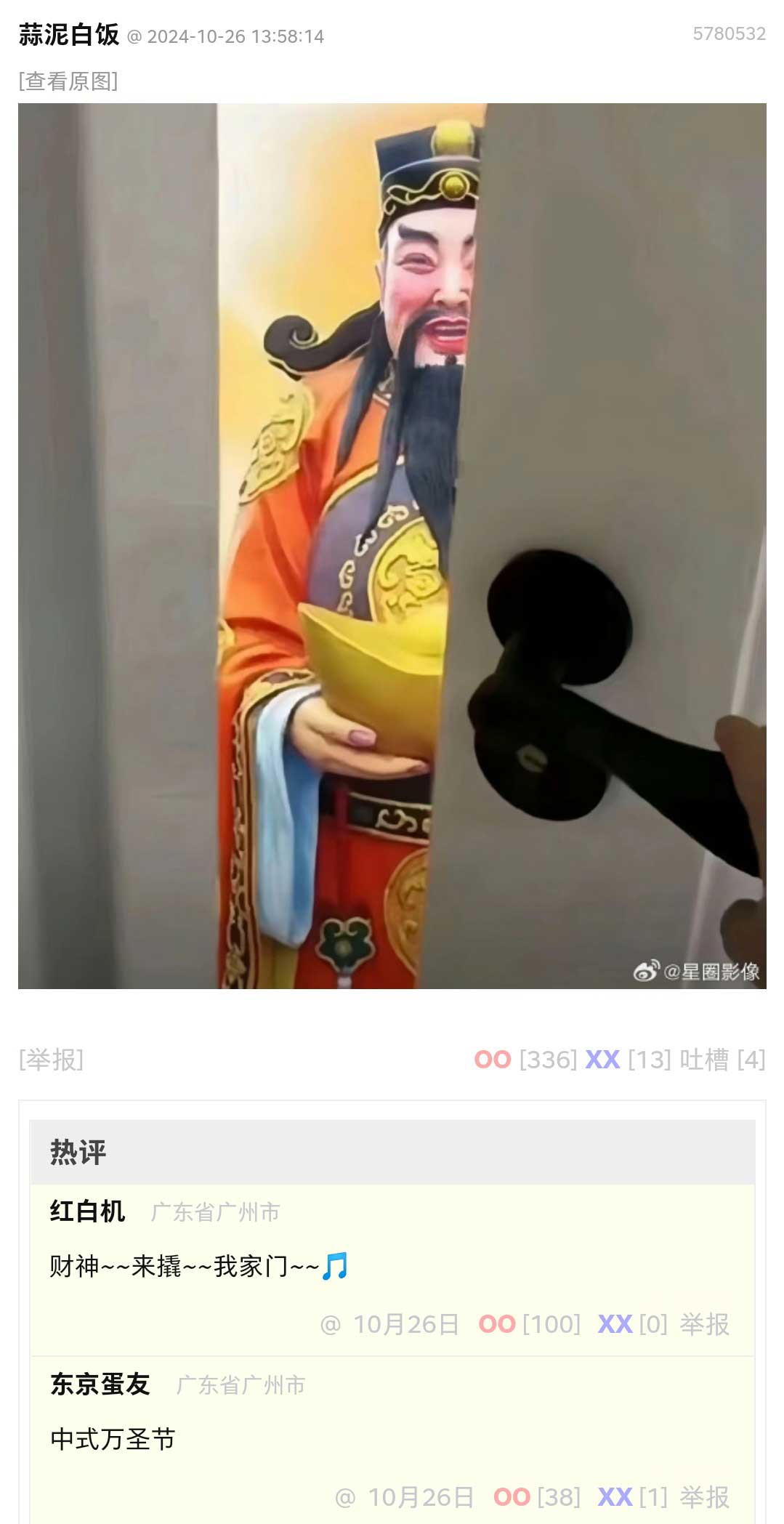
Task: Mention author via @ next to 蒜泥白饭
Action: [x=134, y=36]
